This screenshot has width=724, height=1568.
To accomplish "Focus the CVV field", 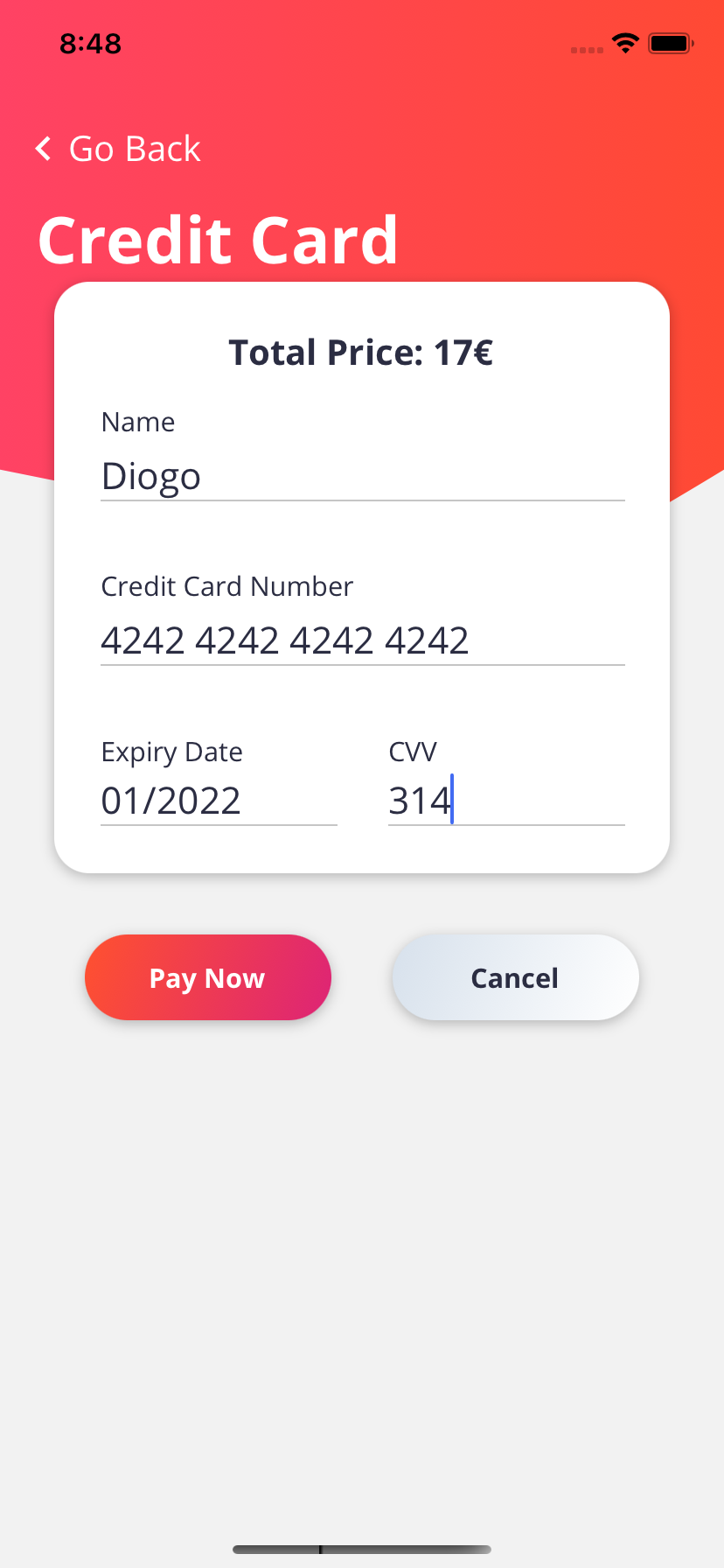I will (506, 801).
